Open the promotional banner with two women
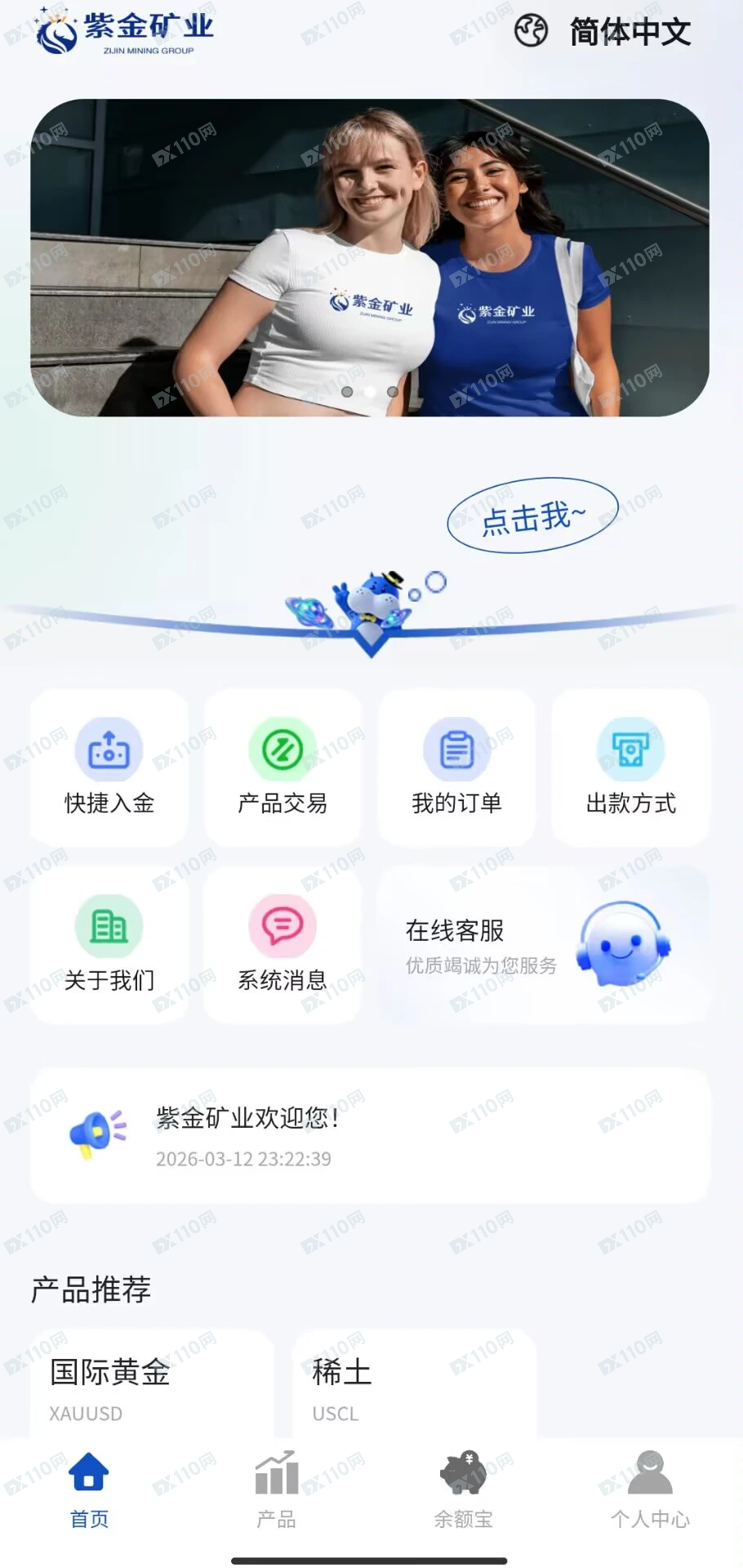Screen dimensions: 743x1568 click(x=370, y=257)
